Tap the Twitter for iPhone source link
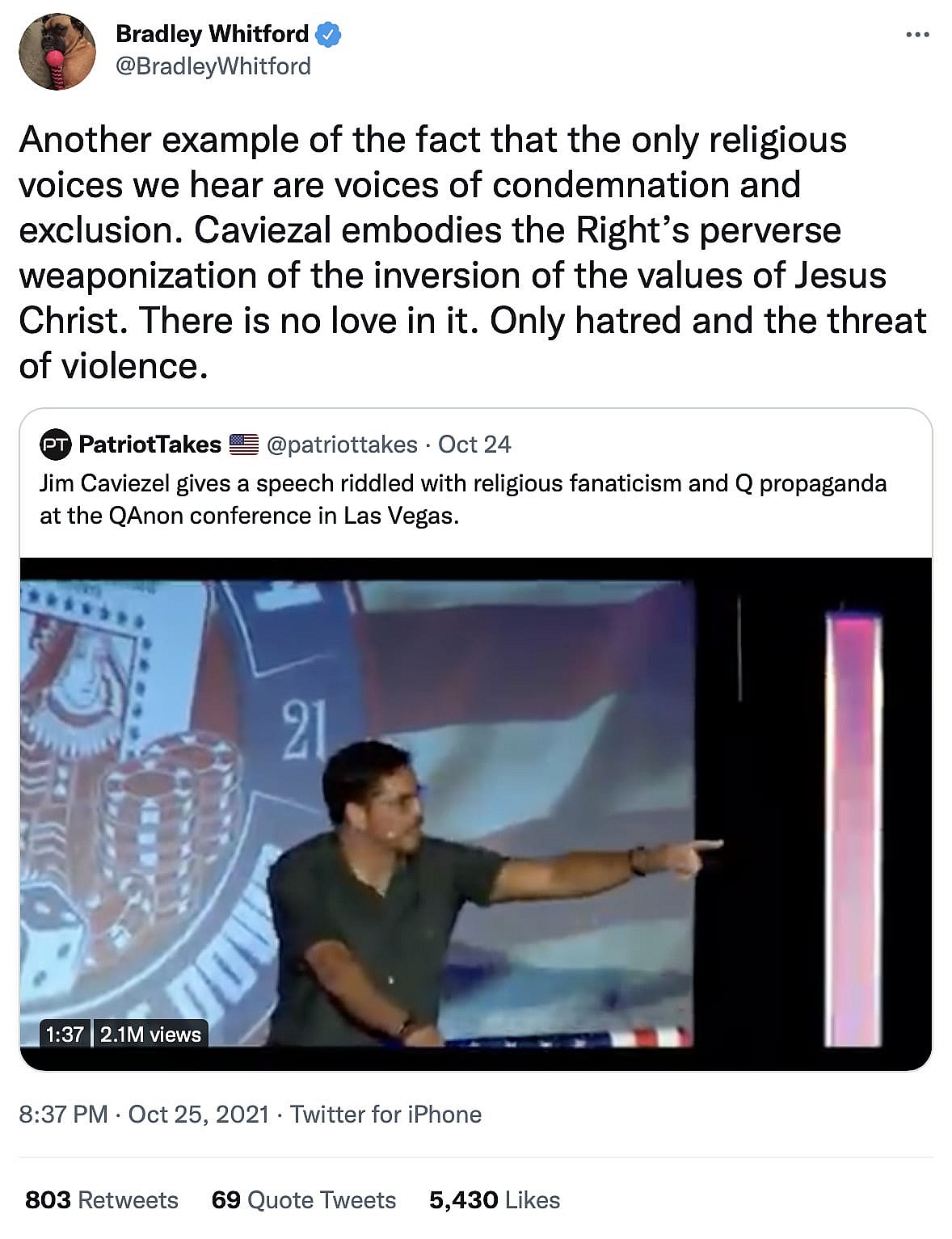Image resolution: width=952 pixels, height=1239 pixels. click(385, 1114)
